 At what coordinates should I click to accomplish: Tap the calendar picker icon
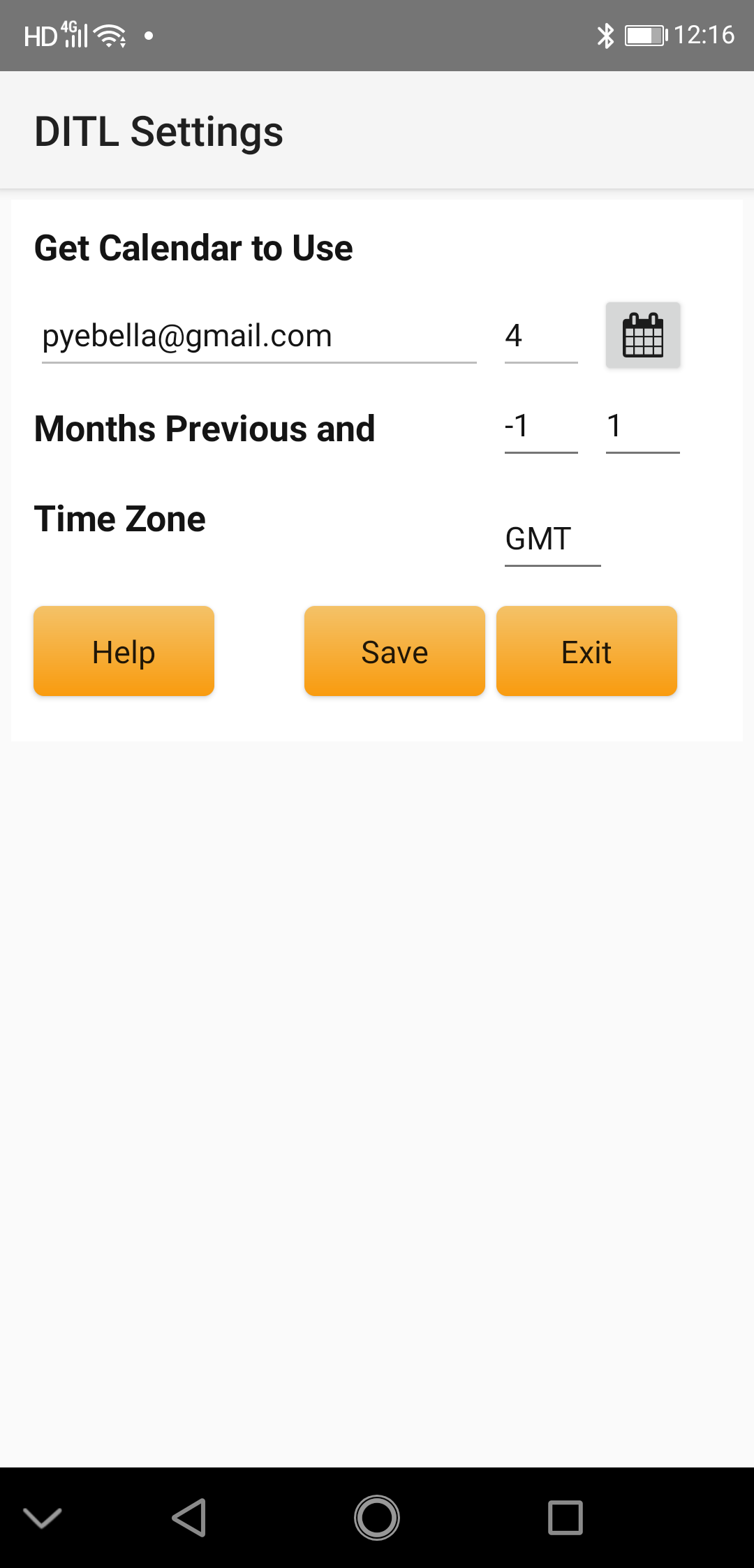pyautogui.click(x=642, y=335)
